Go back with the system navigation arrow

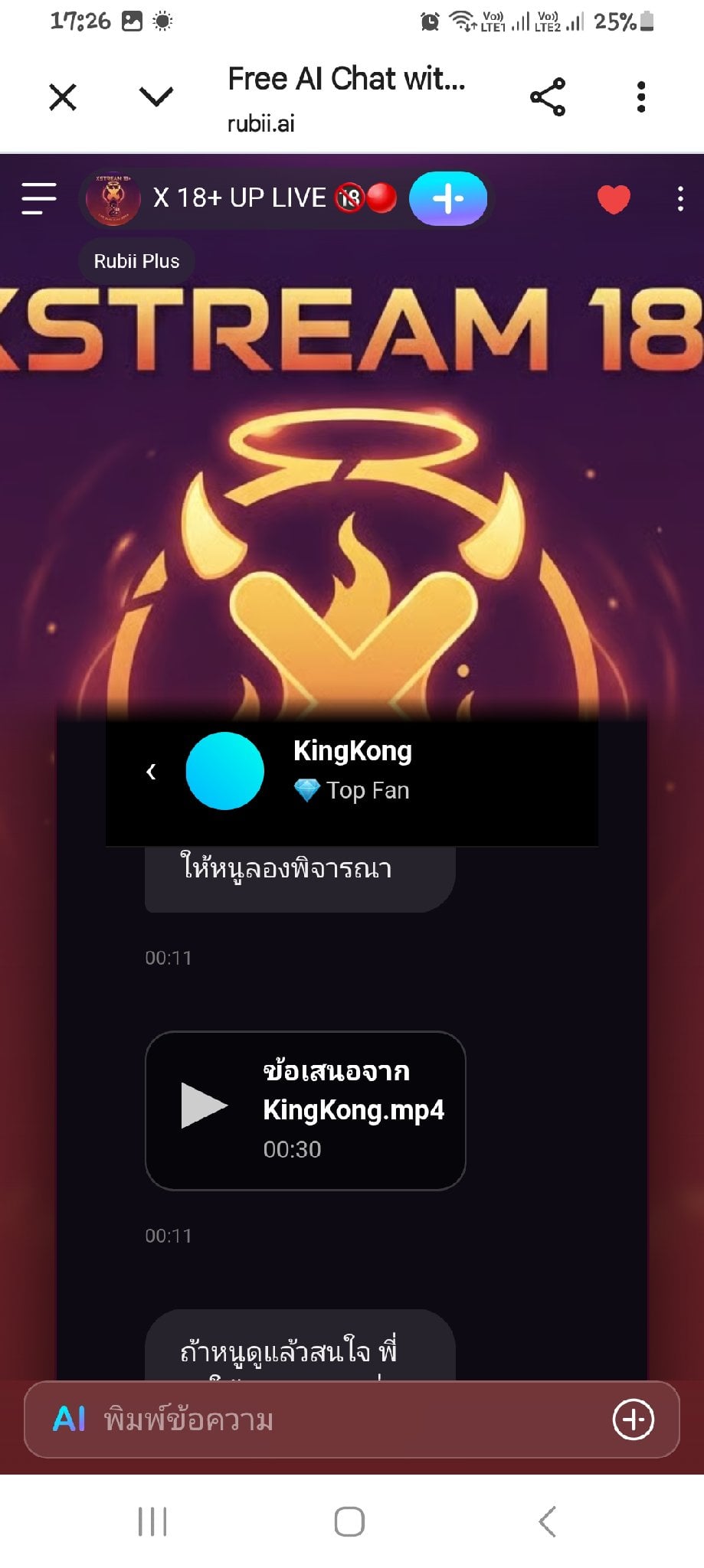coord(547,1521)
